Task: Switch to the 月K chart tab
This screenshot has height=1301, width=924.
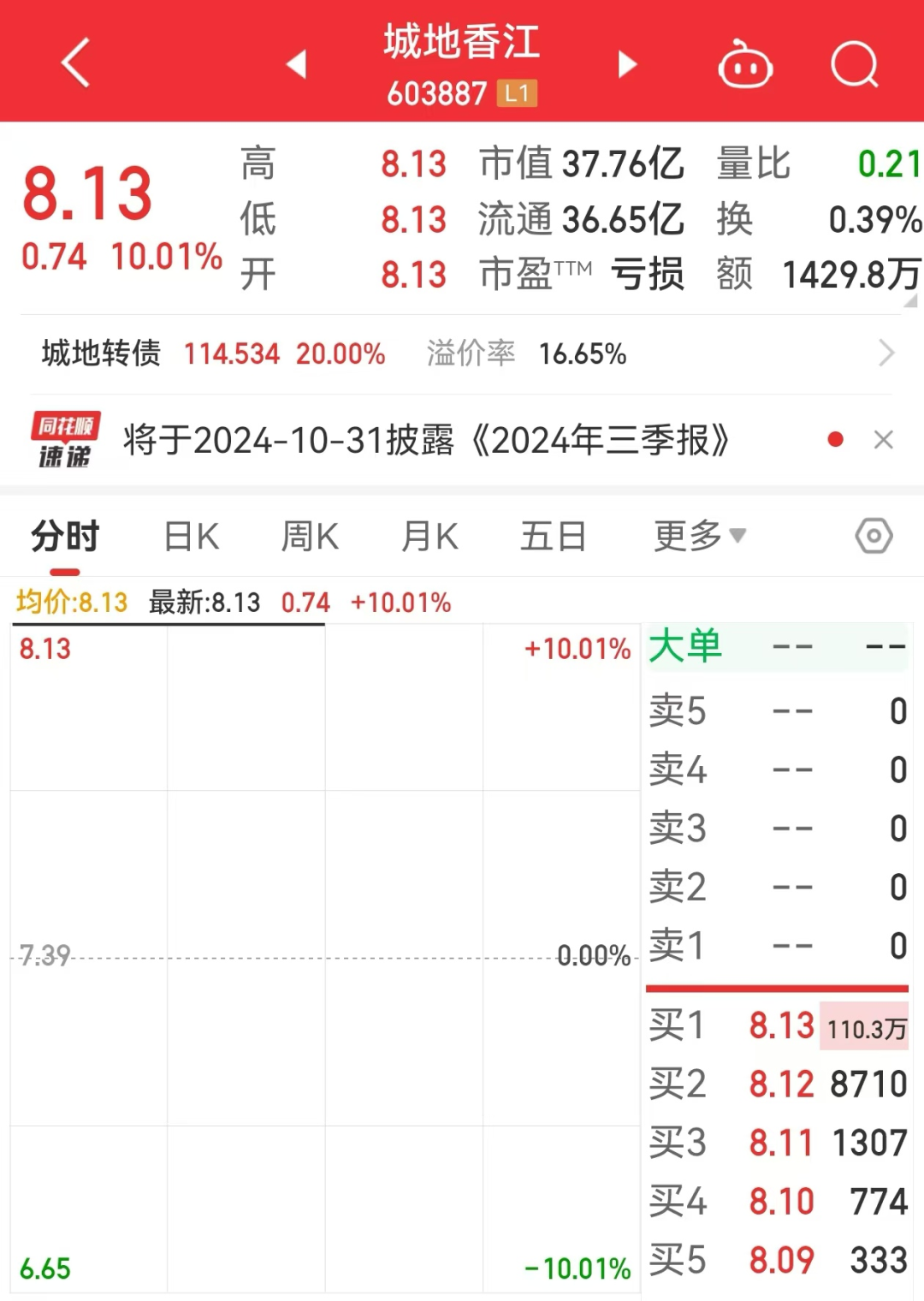Action: [x=429, y=538]
